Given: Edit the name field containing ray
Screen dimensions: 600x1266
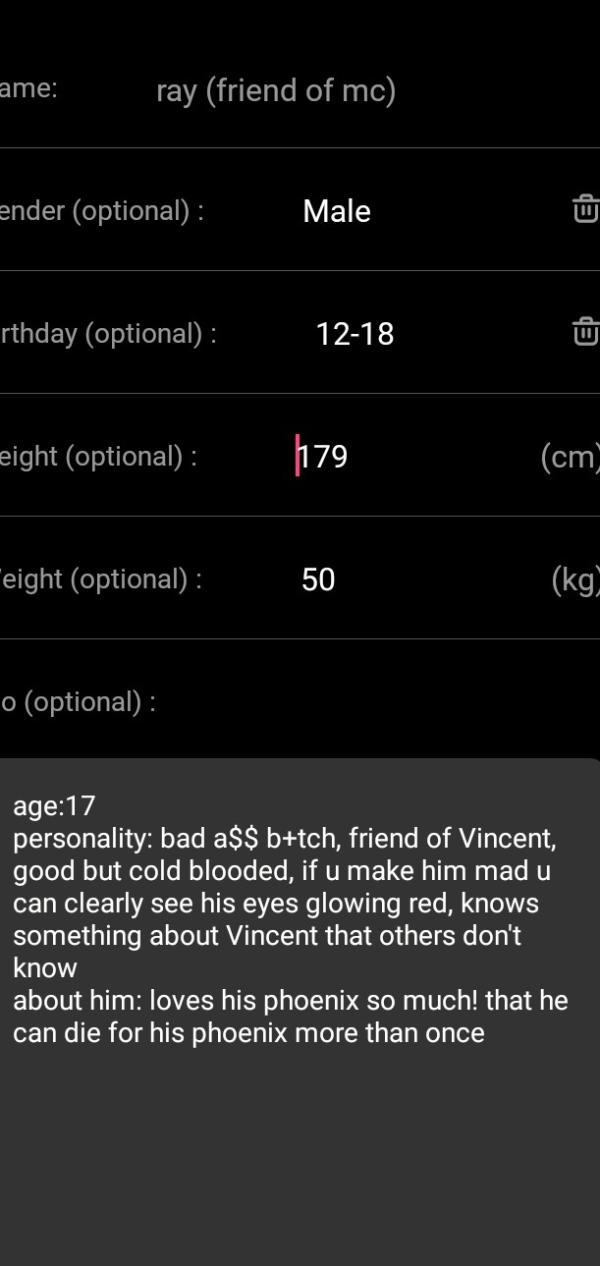Looking at the screenshot, I should tap(276, 91).
